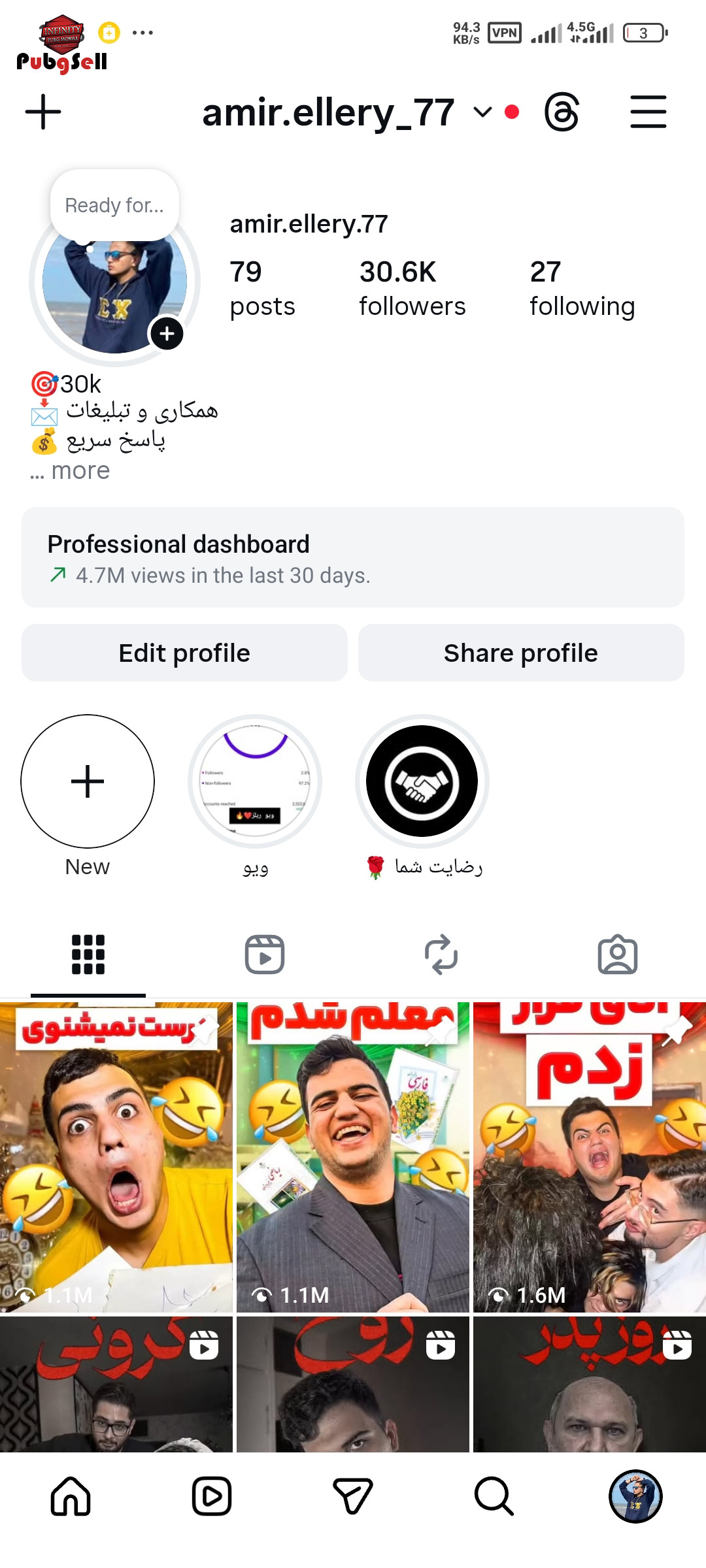Open the رضایت شما highlight
The width and height of the screenshot is (706, 1568).
(x=422, y=781)
